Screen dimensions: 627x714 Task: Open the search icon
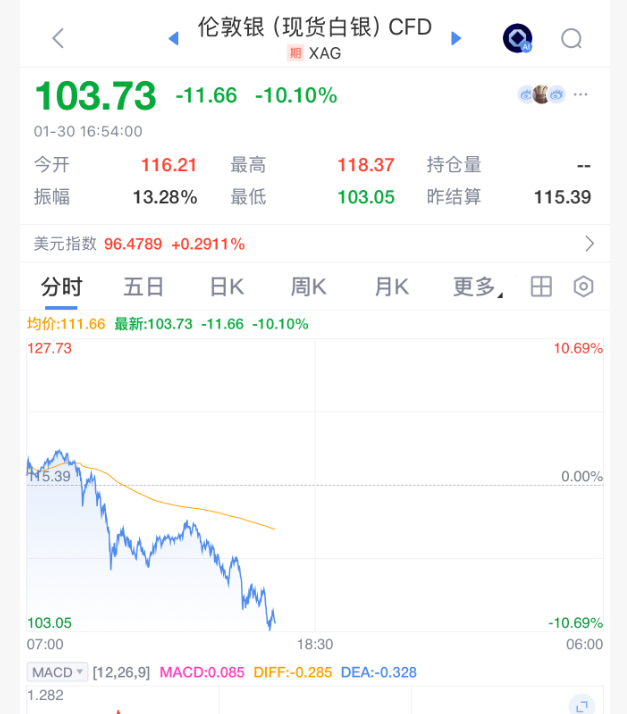pyautogui.click(x=571, y=38)
